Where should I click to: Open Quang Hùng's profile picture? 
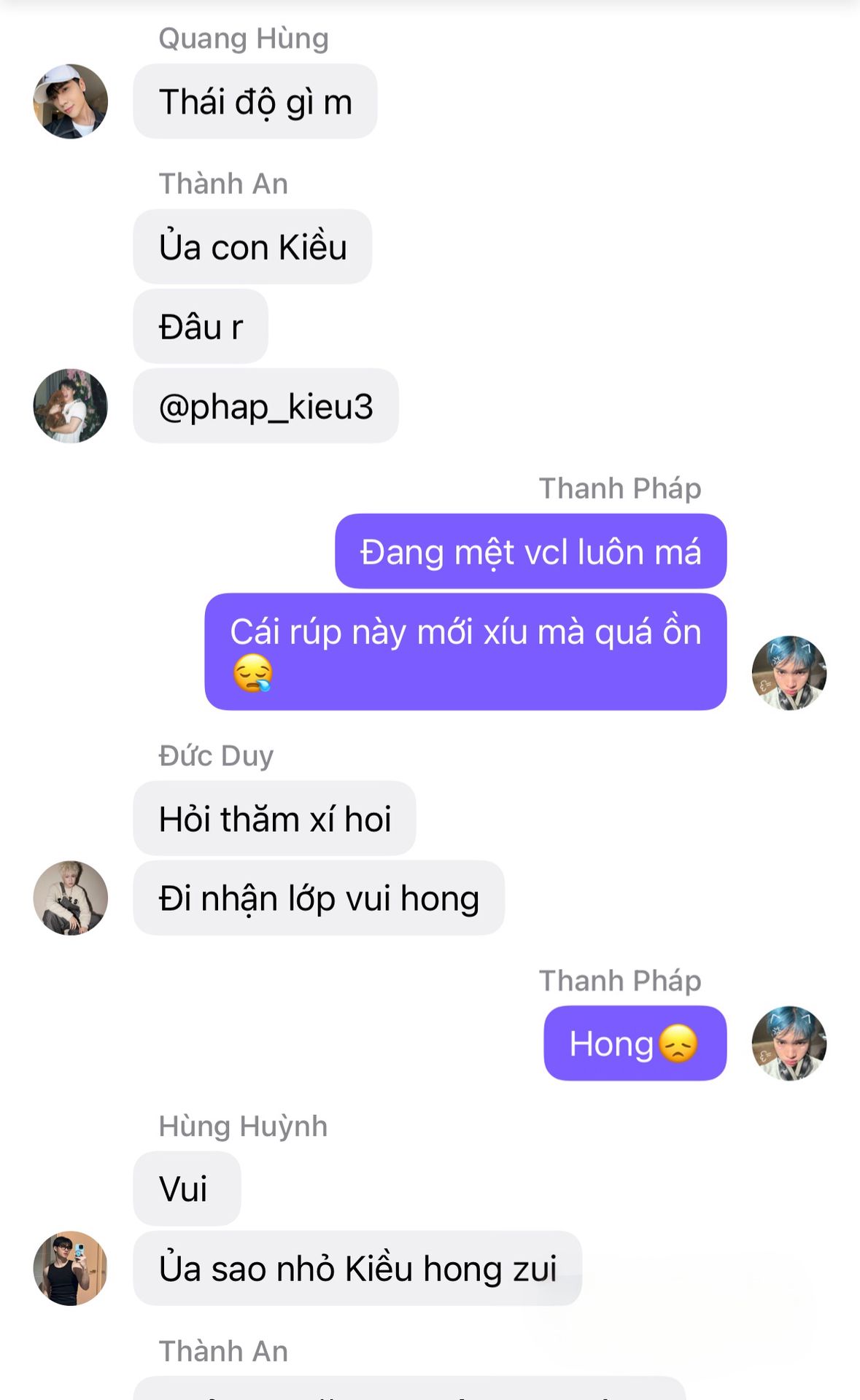click(71, 101)
